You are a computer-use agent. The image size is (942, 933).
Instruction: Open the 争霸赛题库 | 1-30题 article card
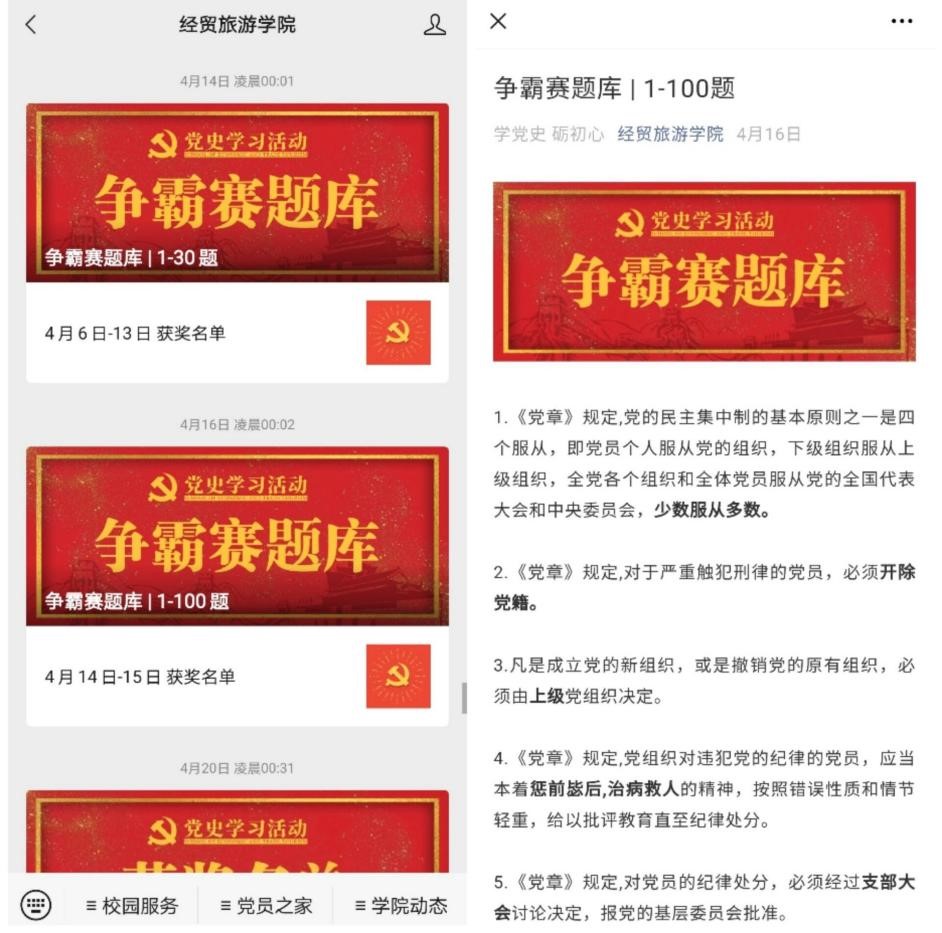[x=237, y=192]
